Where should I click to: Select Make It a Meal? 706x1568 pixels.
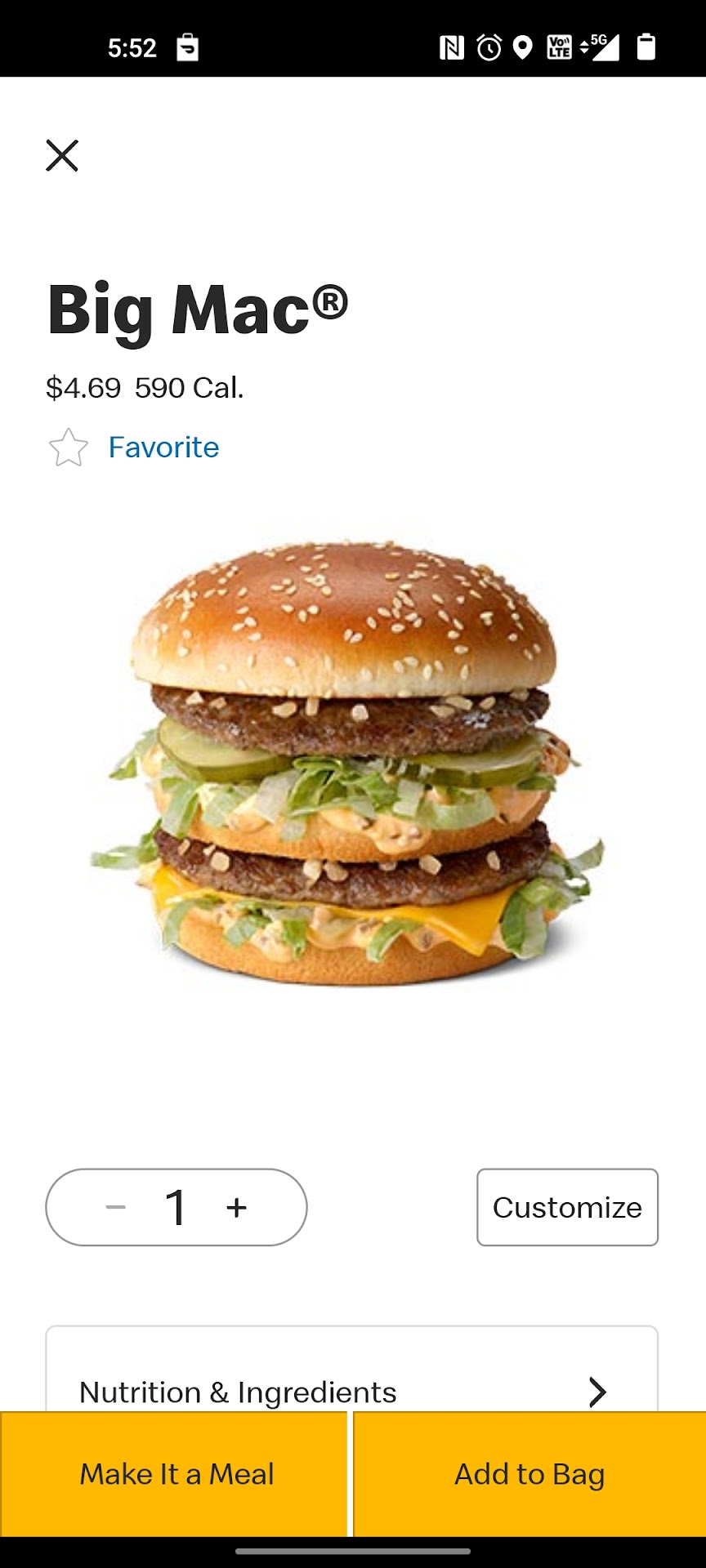tap(175, 1474)
